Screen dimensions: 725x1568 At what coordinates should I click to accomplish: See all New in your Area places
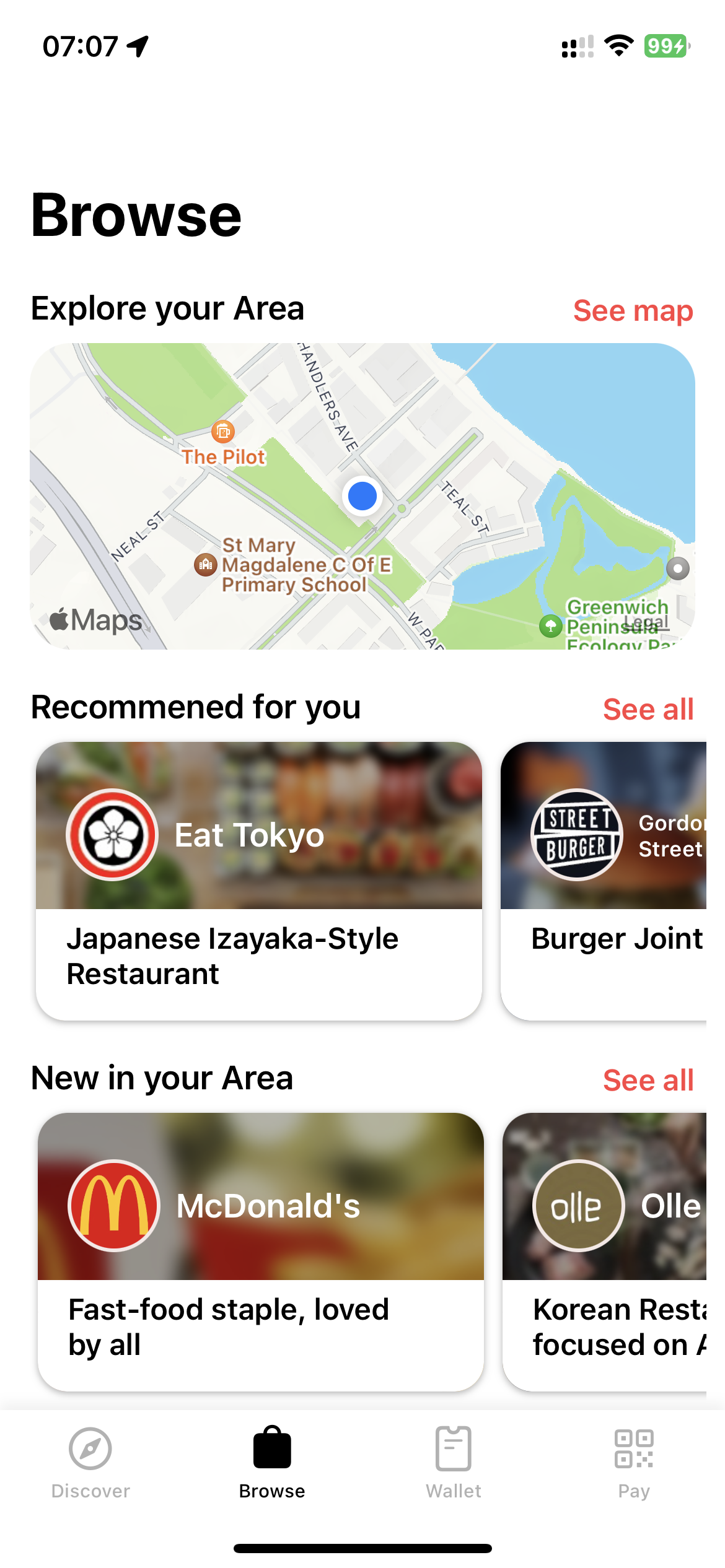648,1081
